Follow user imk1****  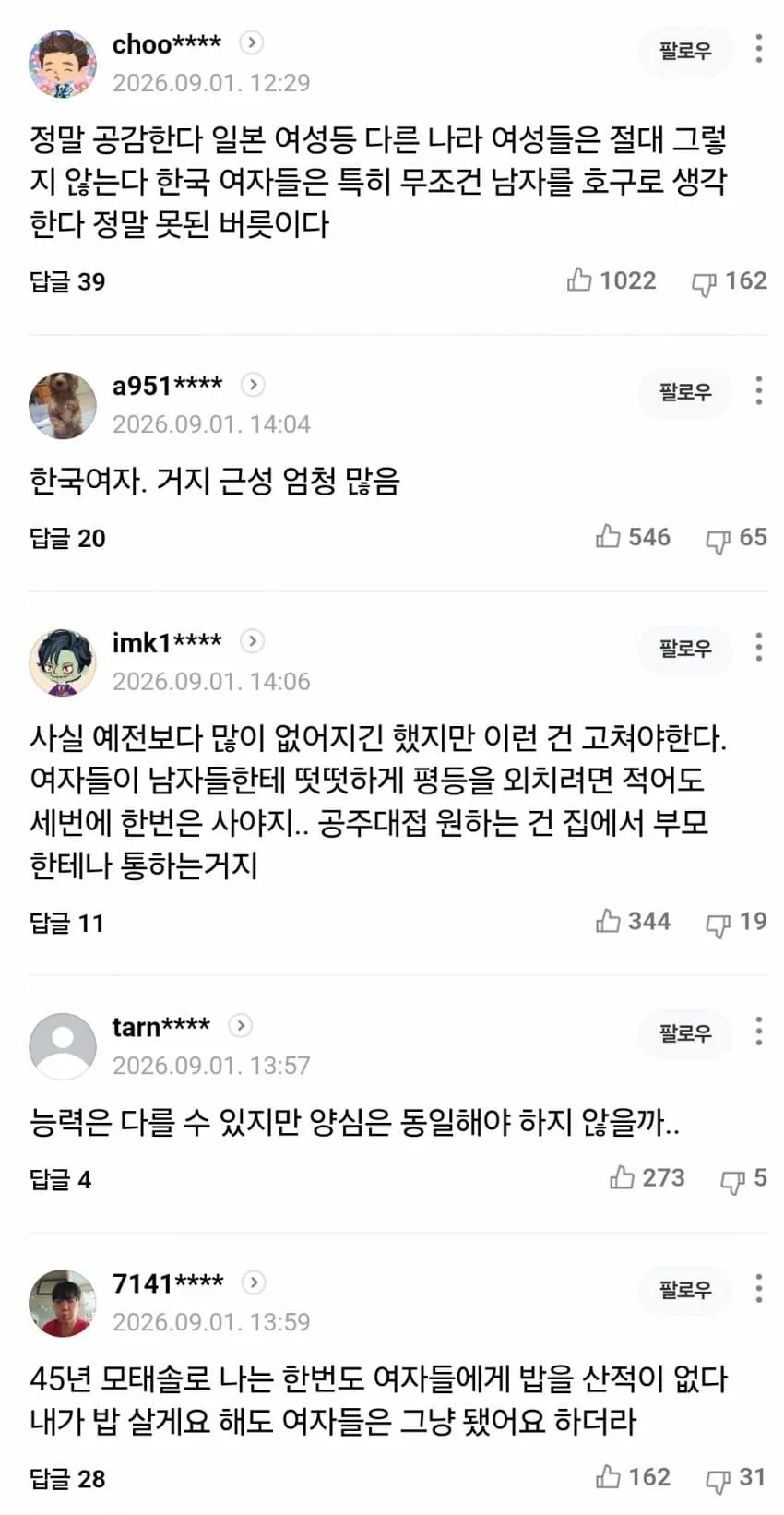click(x=685, y=648)
